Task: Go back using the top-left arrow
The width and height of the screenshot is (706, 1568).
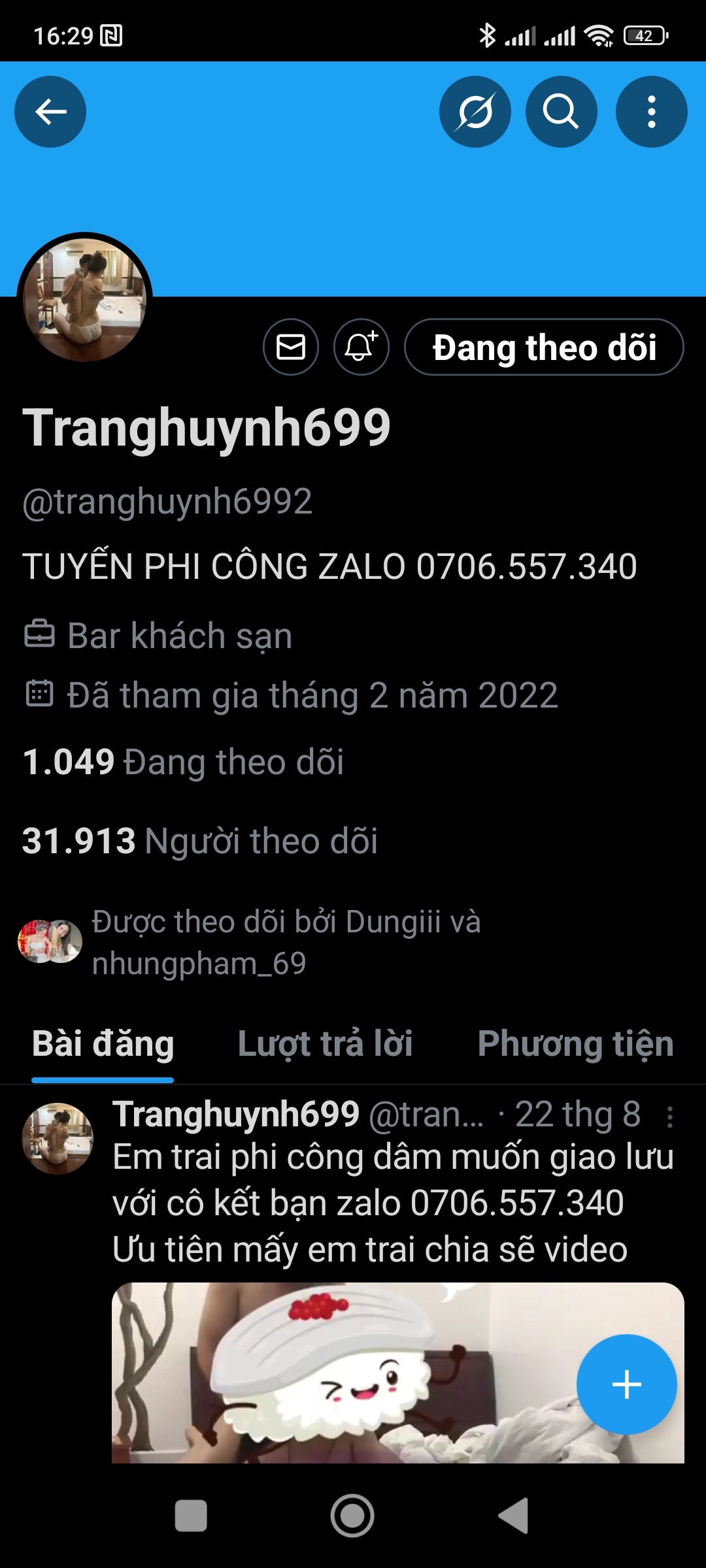Action: 50,112
